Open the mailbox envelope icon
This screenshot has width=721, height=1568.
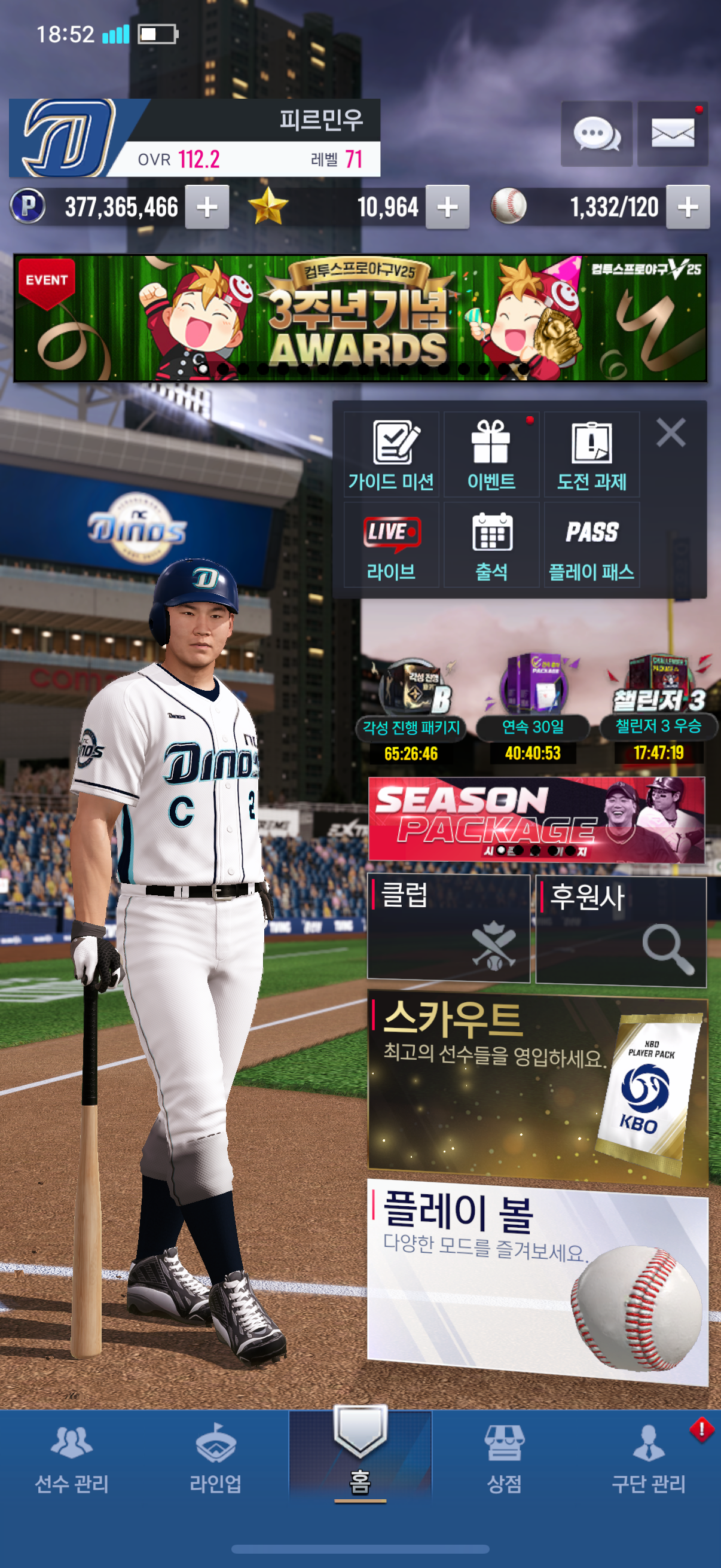pos(673,134)
